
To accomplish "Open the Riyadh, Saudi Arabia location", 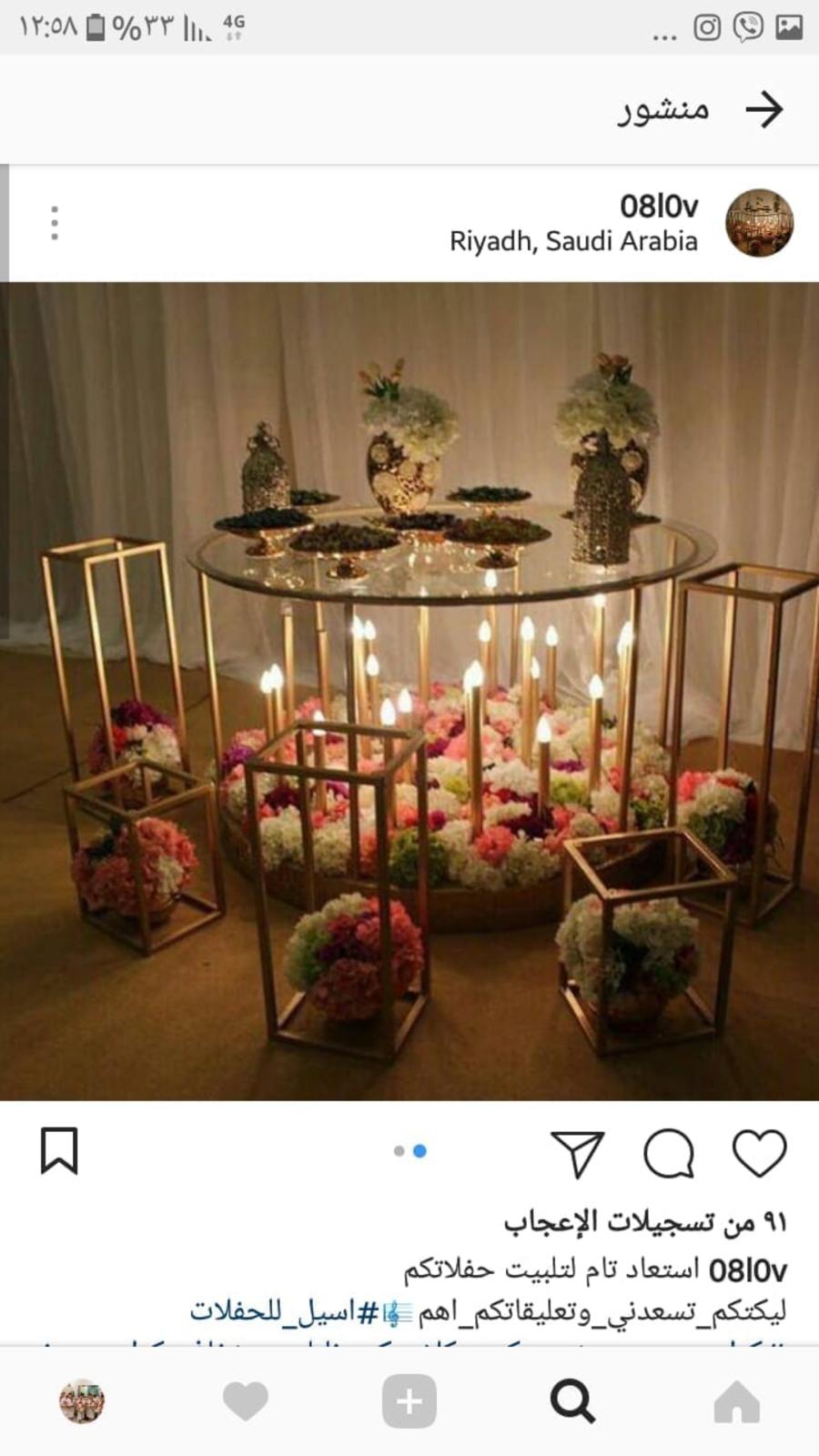I will click(x=573, y=241).
